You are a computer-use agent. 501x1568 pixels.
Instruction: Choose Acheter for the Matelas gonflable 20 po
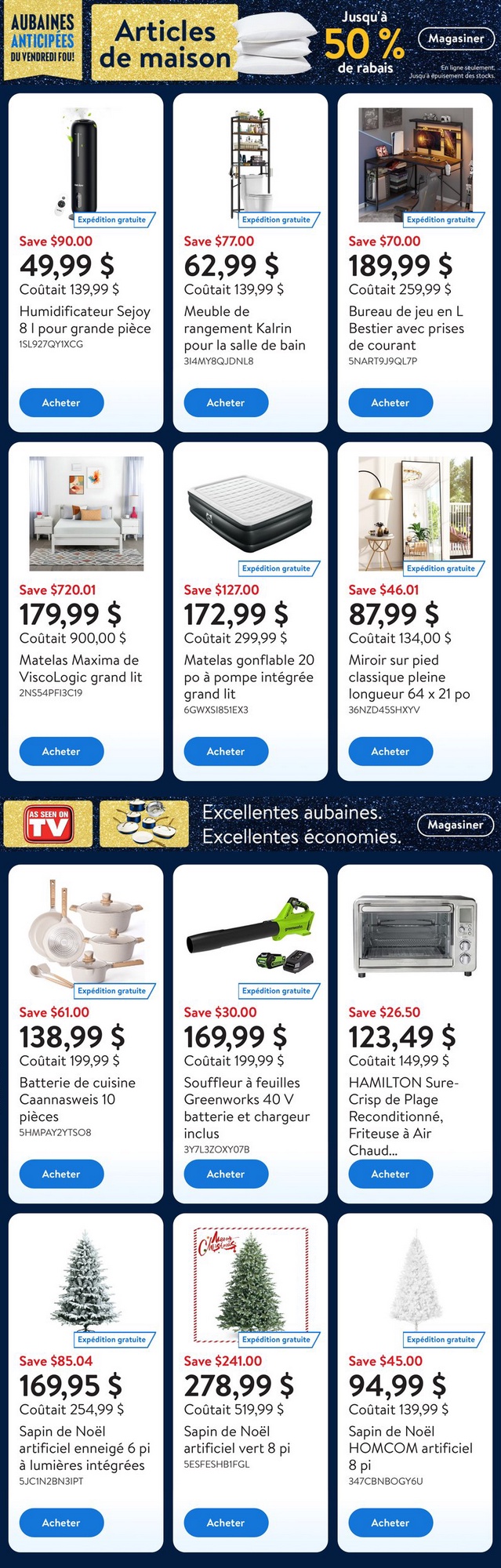[x=226, y=751]
